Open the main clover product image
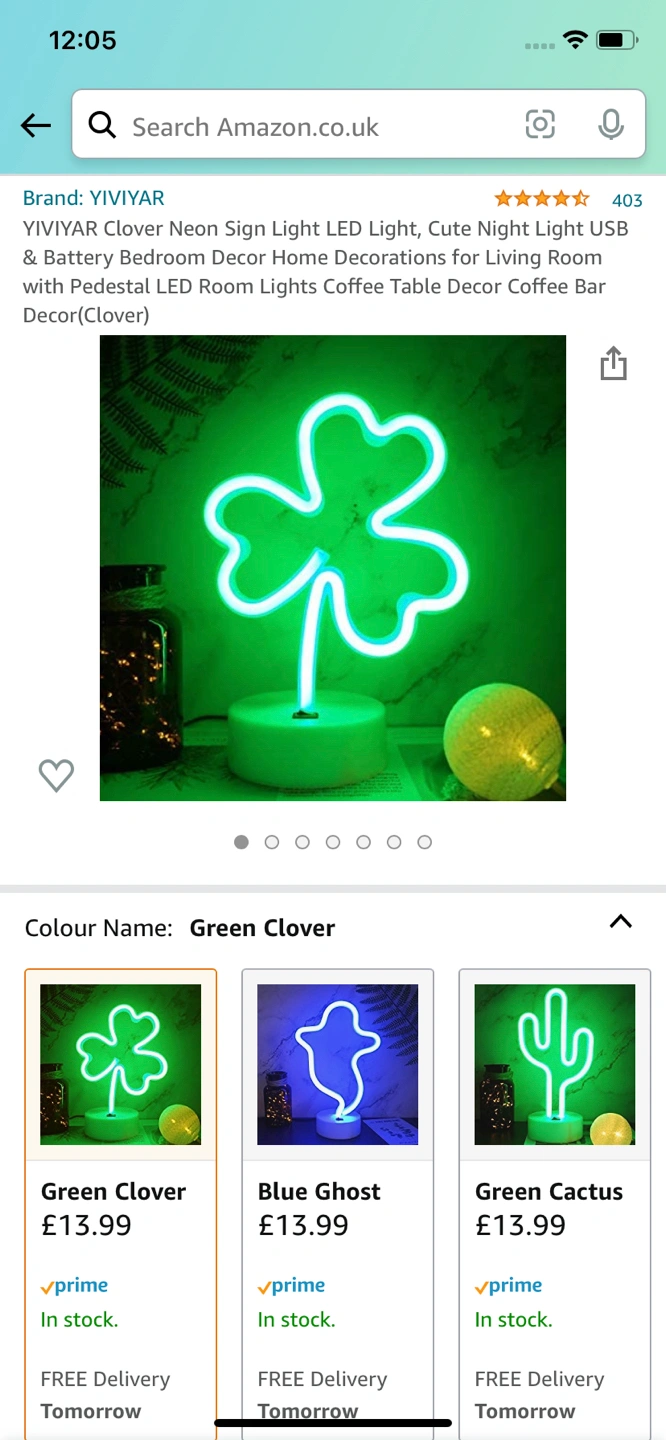 [332, 567]
